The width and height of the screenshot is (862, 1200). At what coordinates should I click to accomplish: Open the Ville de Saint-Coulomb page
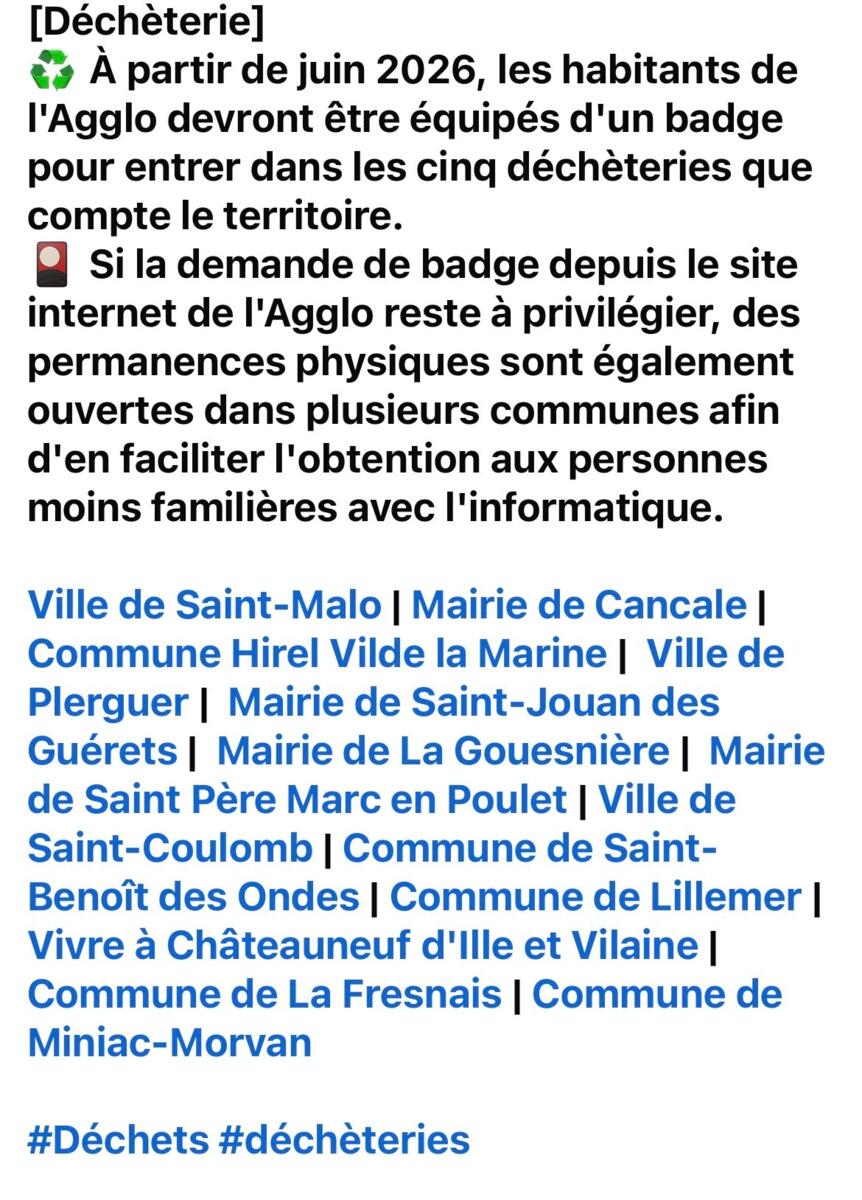click(x=169, y=849)
